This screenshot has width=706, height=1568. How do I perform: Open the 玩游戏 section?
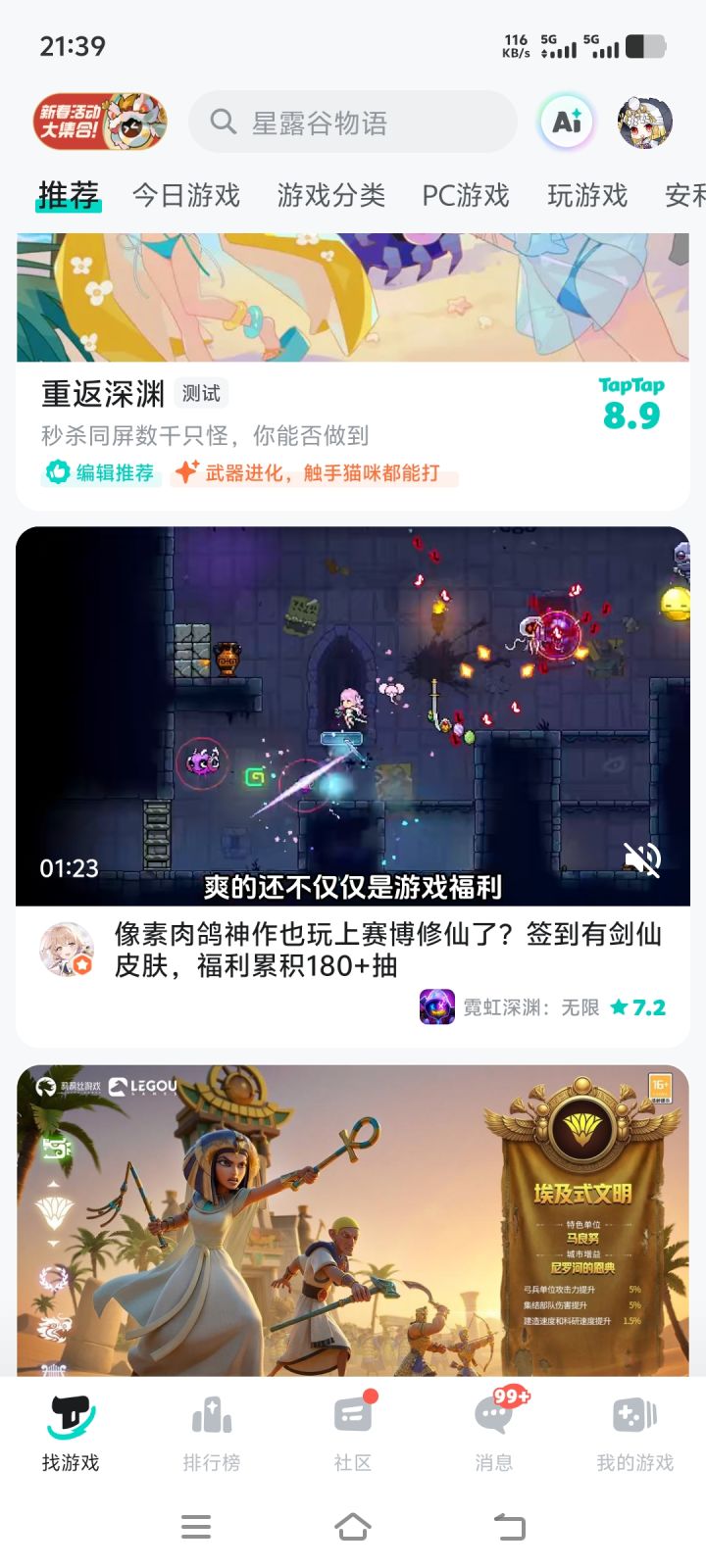tap(586, 195)
